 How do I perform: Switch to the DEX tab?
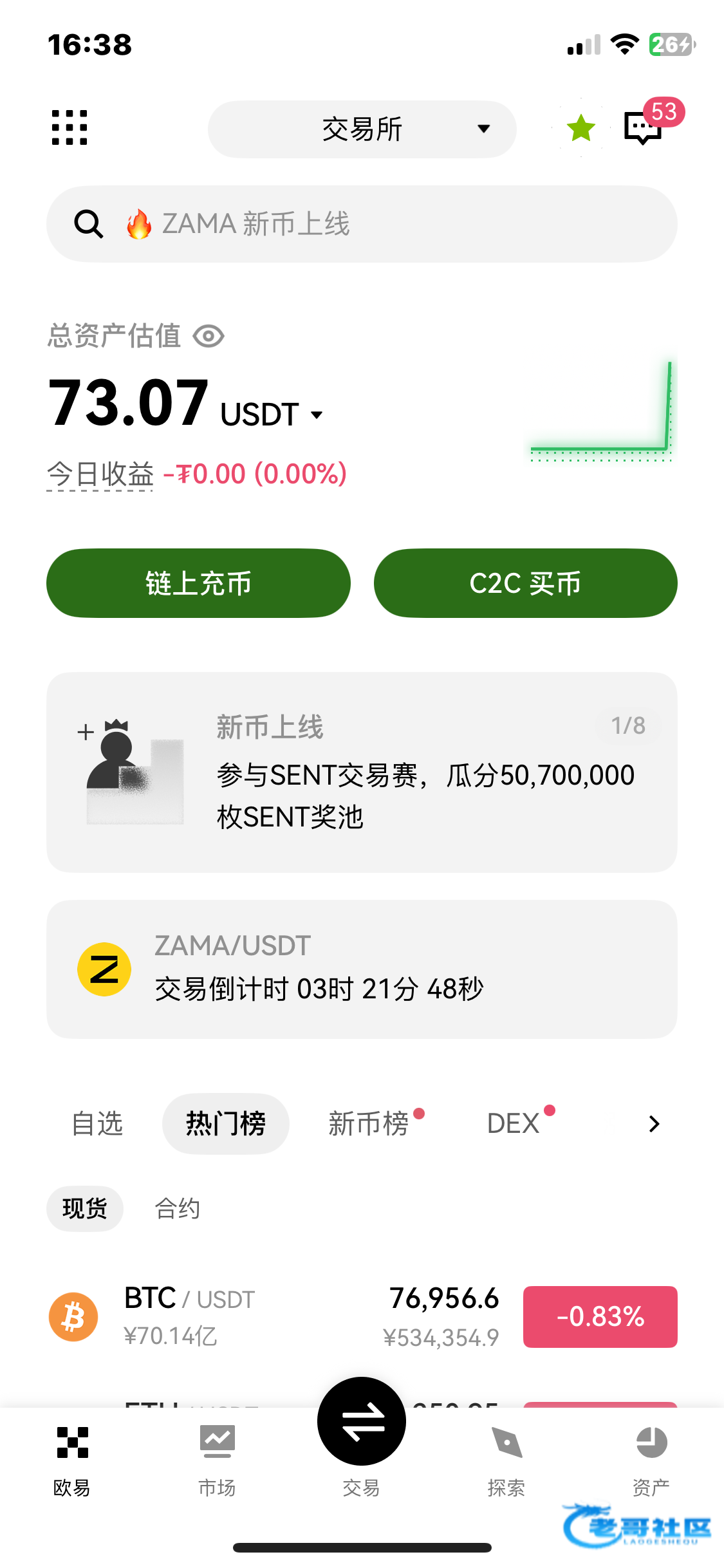514,1124
